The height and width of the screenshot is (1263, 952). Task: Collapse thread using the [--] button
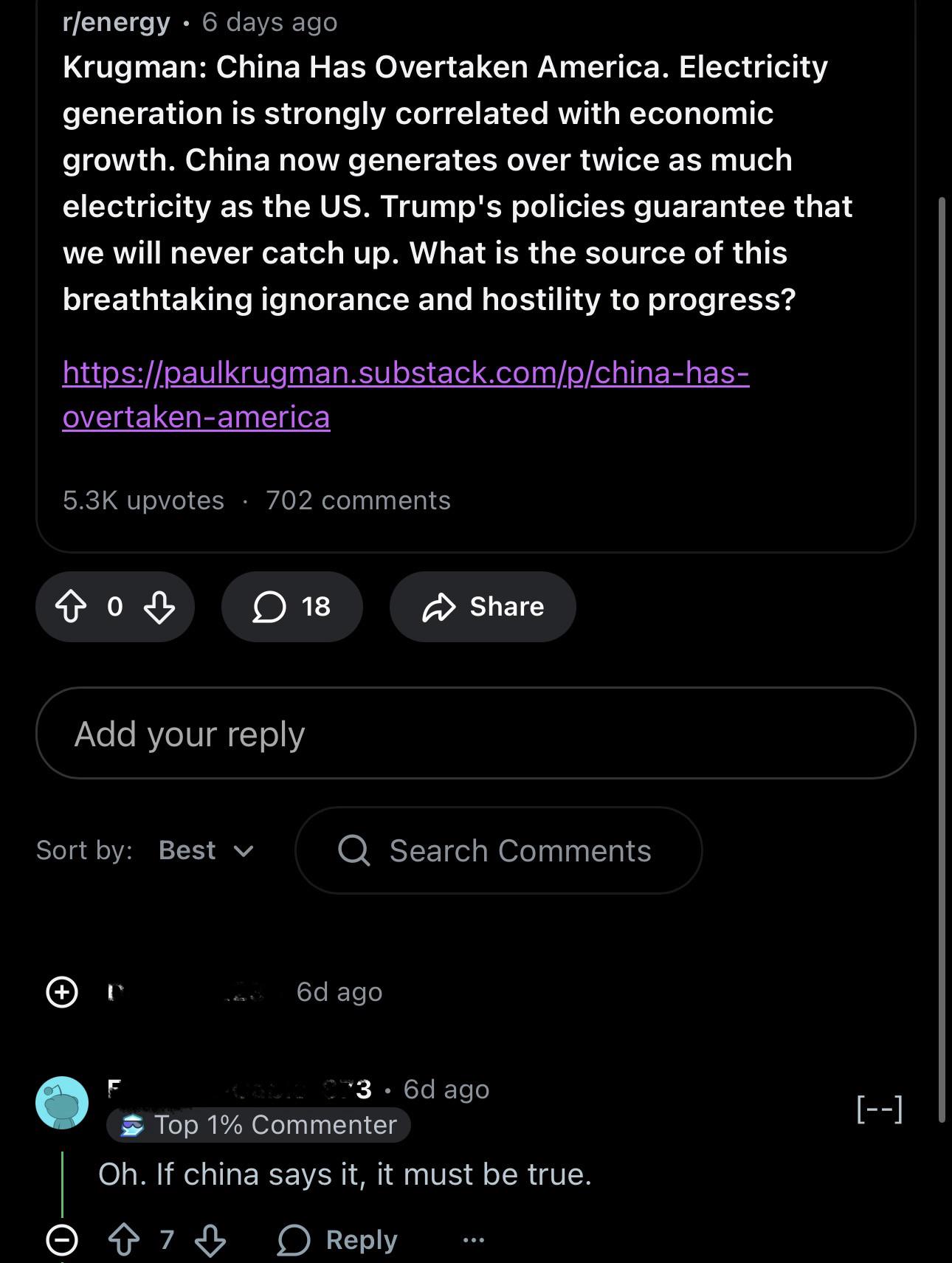879,1108
